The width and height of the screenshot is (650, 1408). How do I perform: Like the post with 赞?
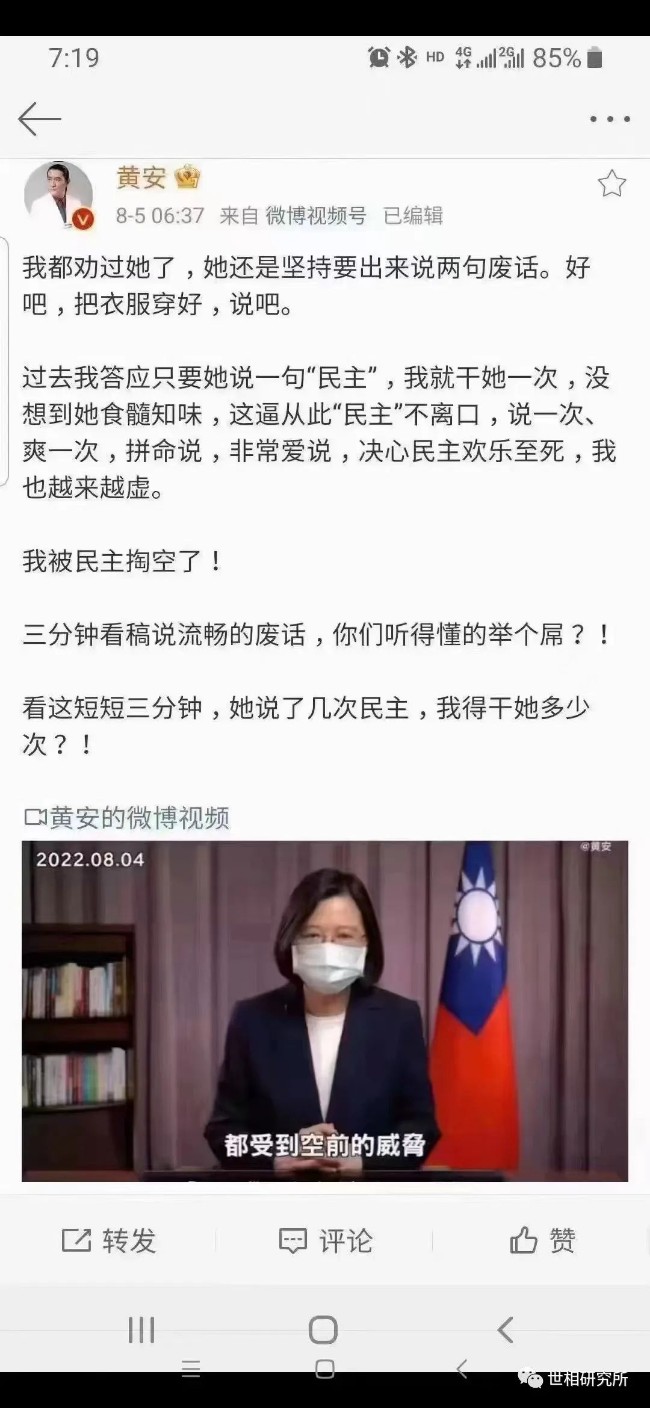point(542,1241)
